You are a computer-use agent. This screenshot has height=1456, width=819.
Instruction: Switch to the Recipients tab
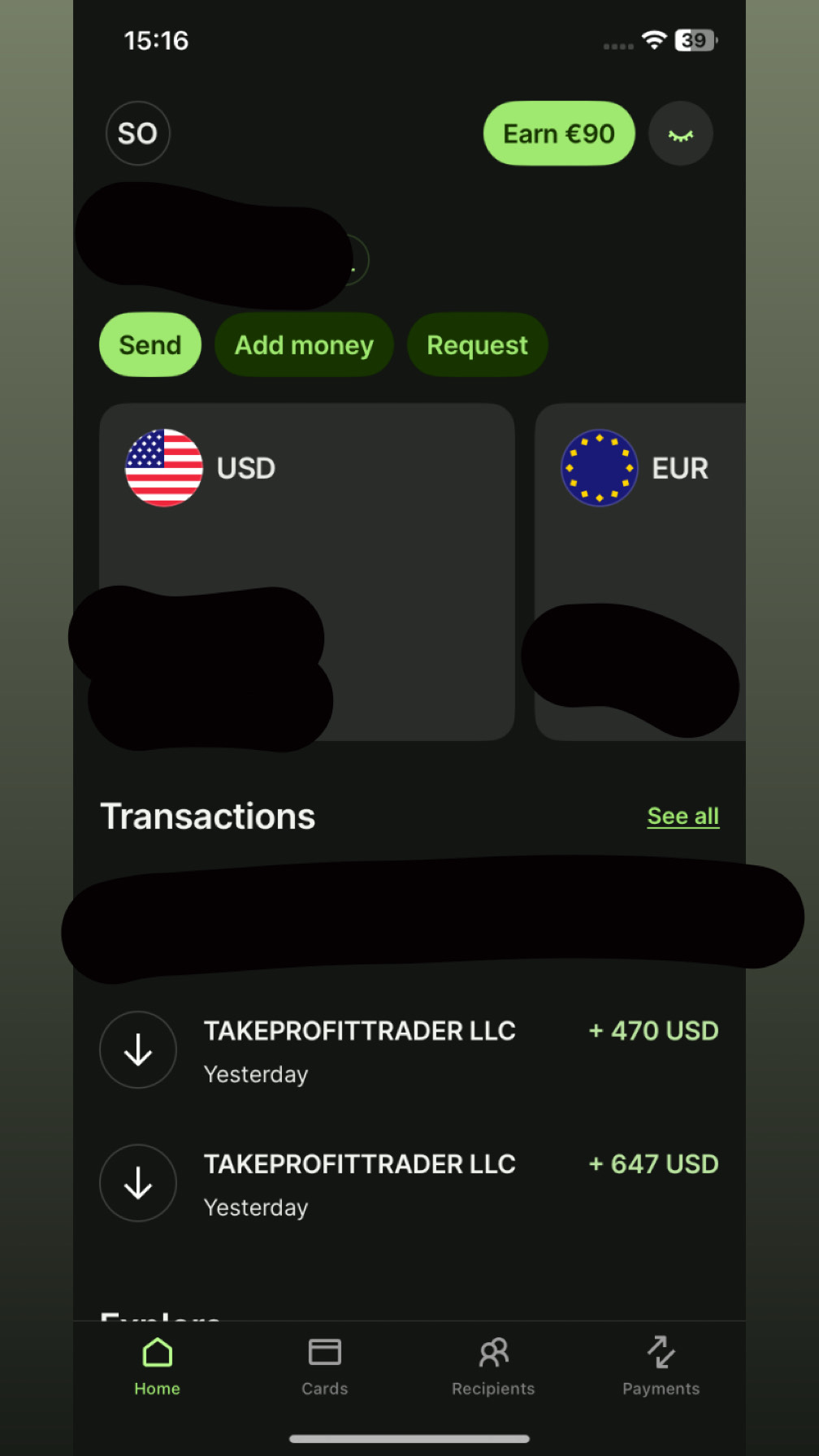point(493,1367)
